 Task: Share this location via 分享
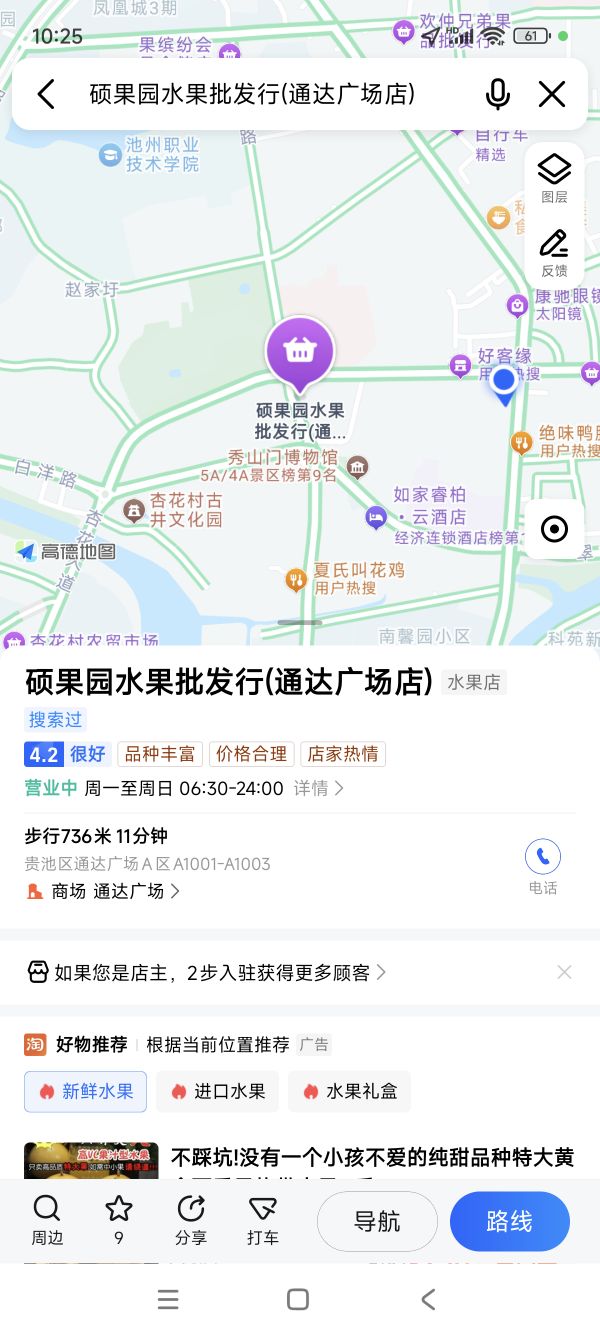191,1220
